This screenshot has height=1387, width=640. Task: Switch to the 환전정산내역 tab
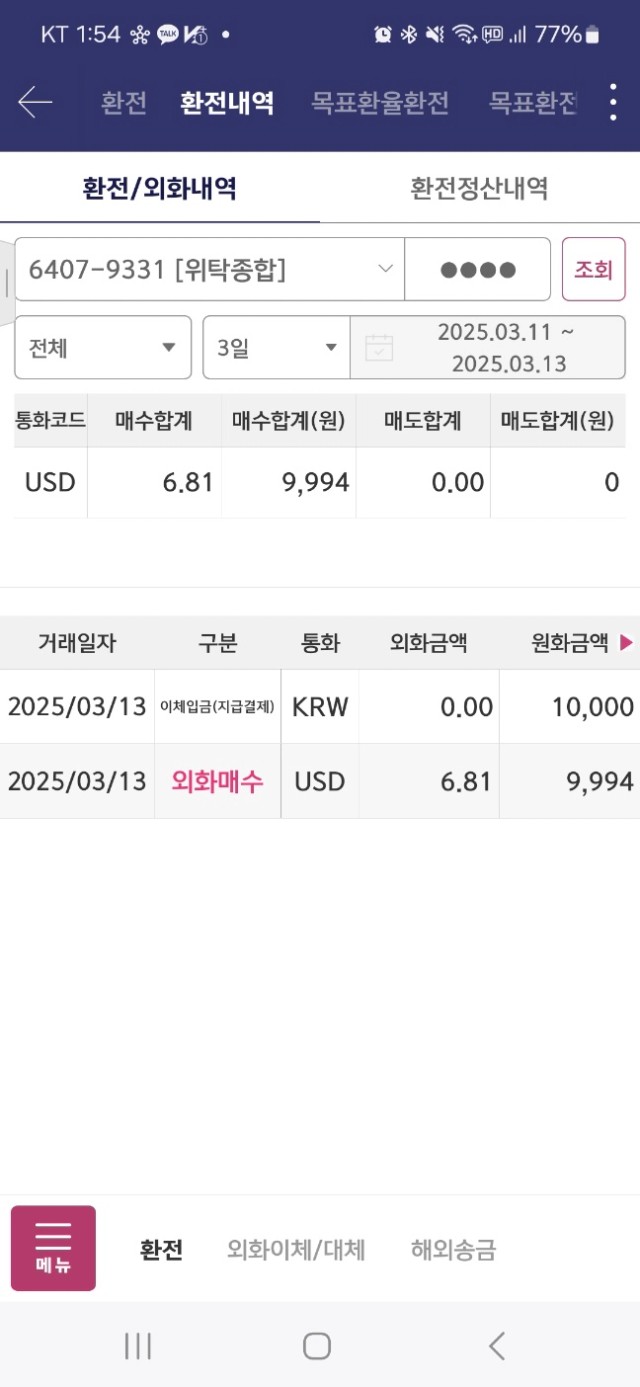point(479,188)
